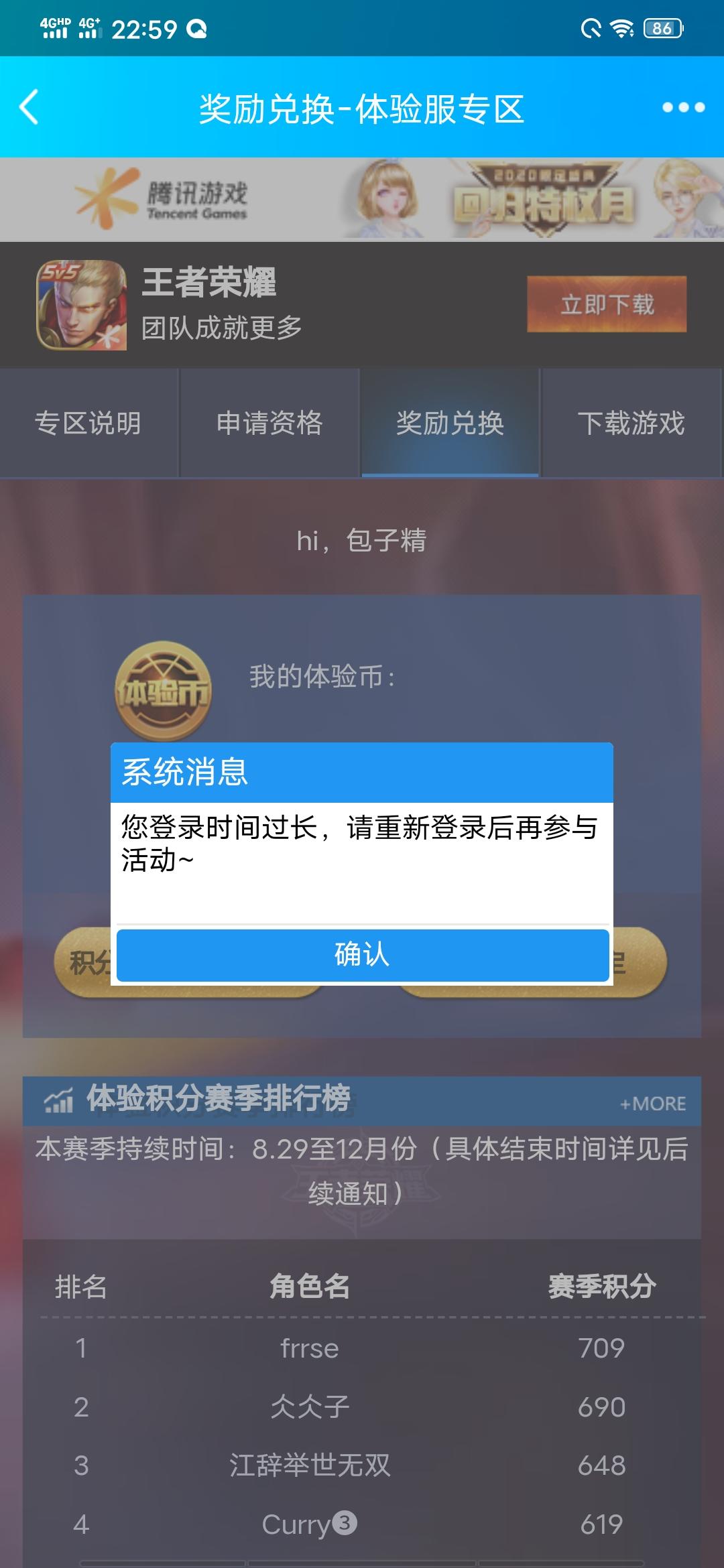This screenshot has height=1568, width=724.
Task: Select the 奖励兑换 tab
Action: point(449,423)
